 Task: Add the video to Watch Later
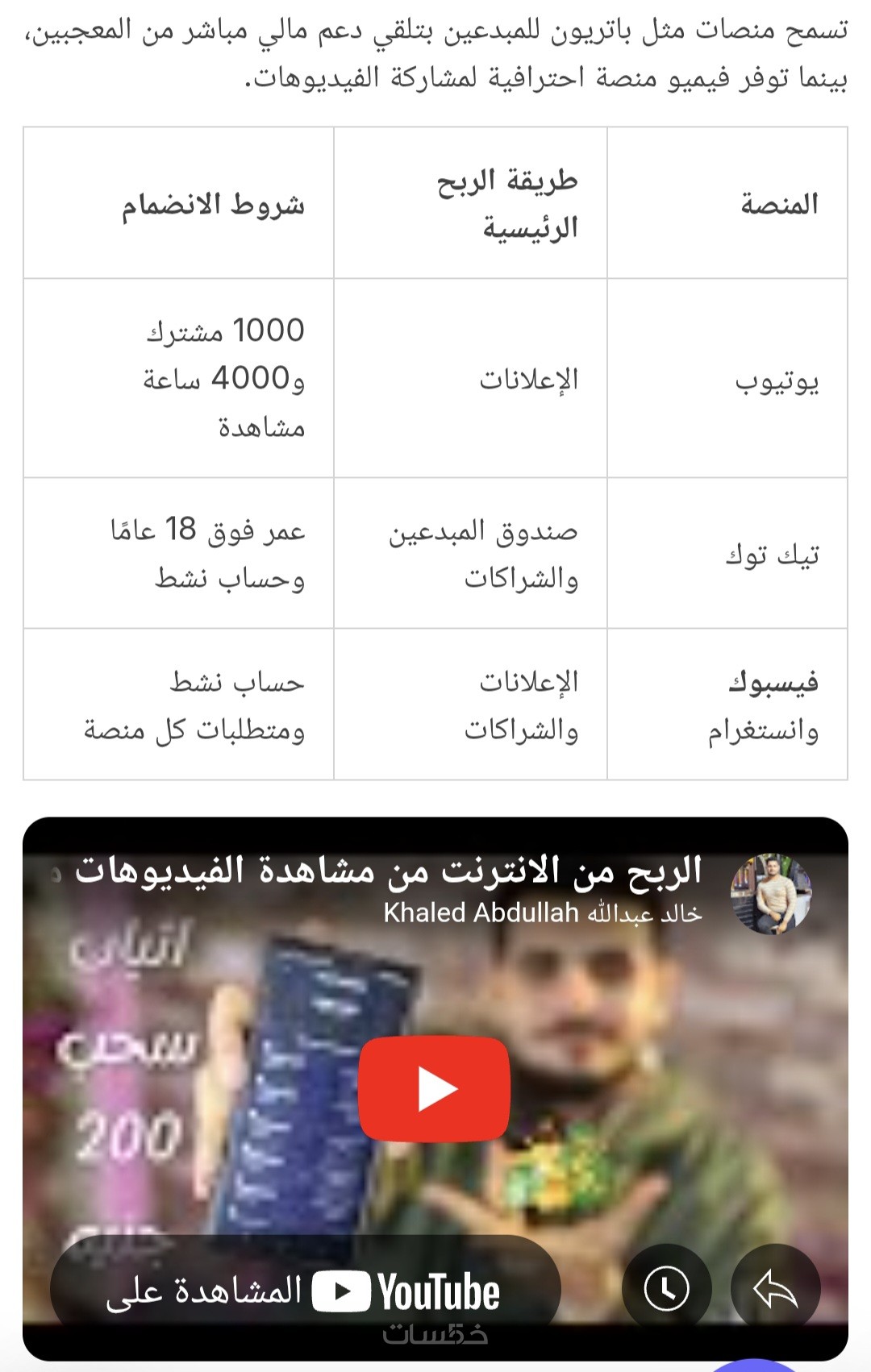click(667, 1288)
